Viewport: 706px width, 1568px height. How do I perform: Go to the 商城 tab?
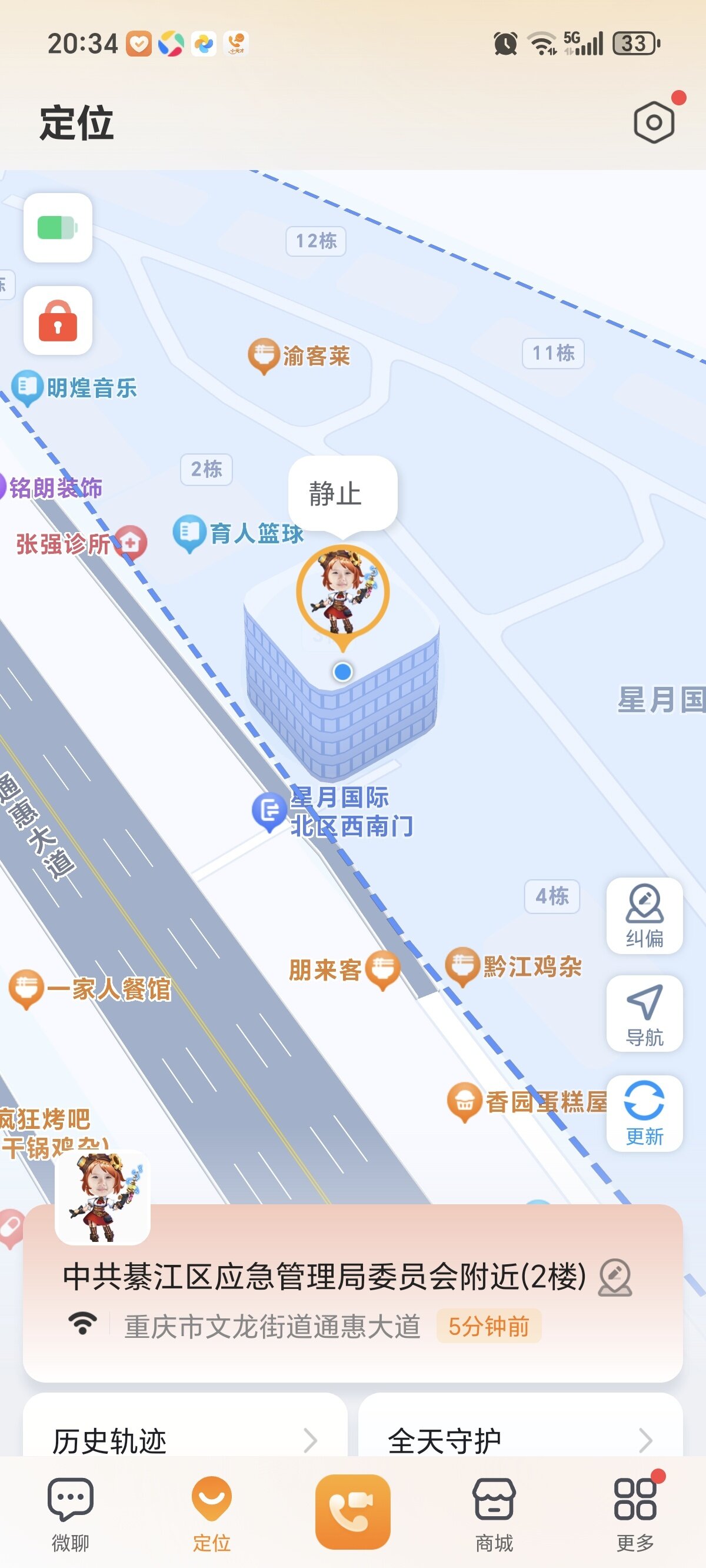[494, 1512]
